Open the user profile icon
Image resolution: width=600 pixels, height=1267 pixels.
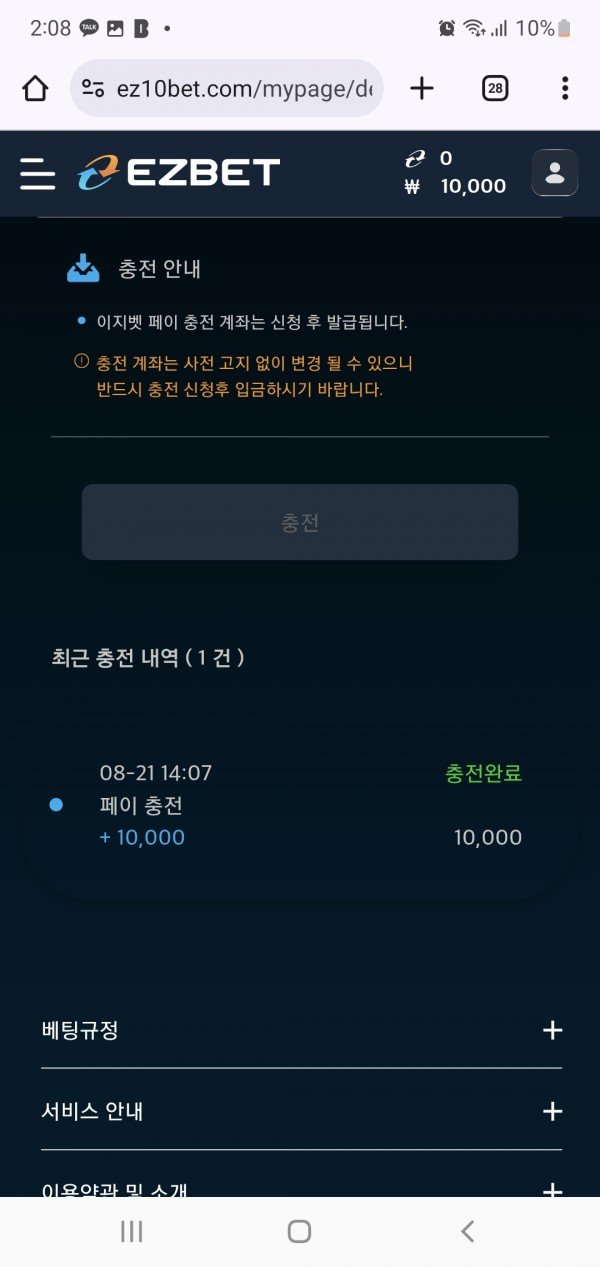(554, 173)
